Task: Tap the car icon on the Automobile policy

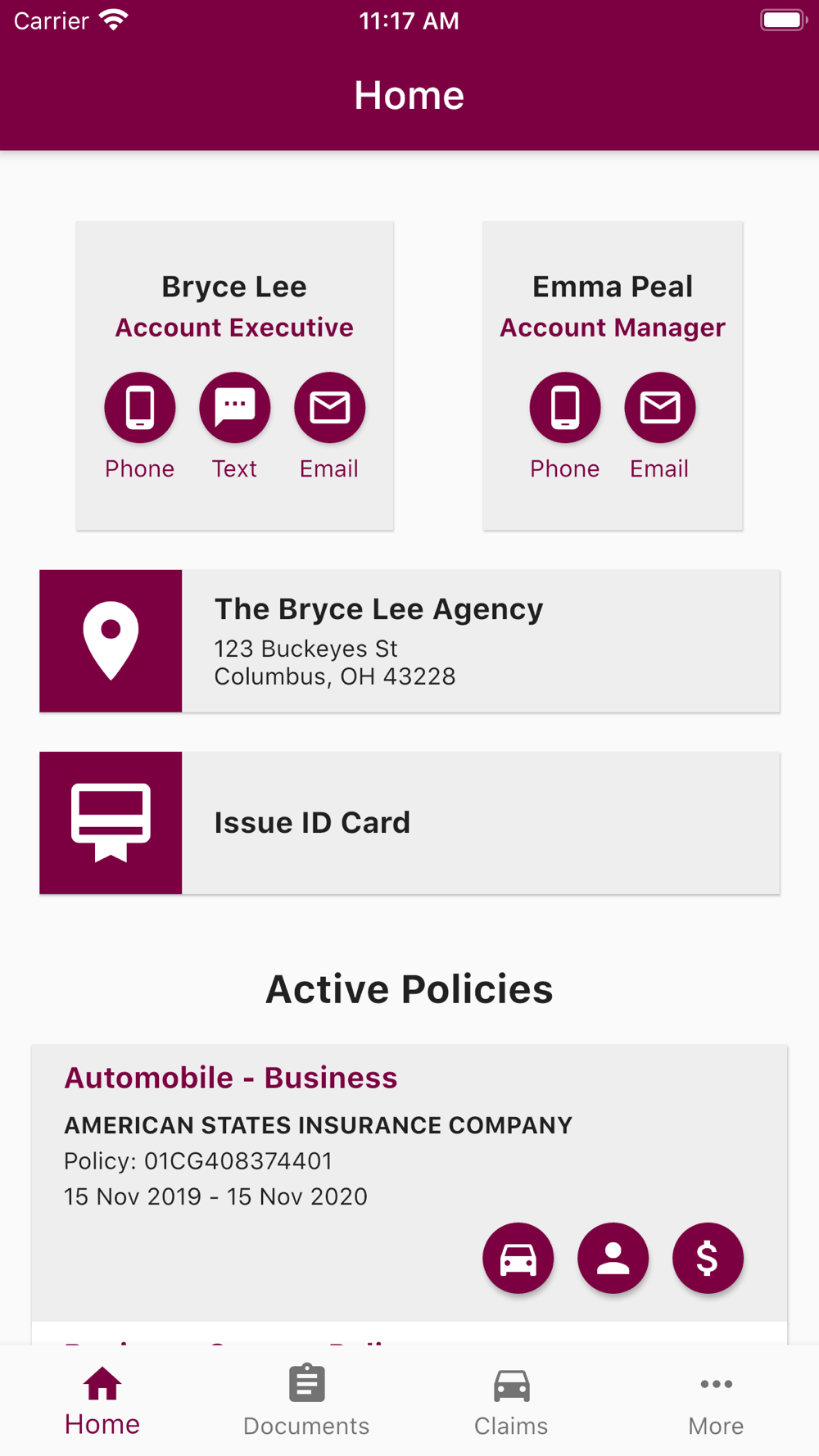Action: (x=518, y=1258)
